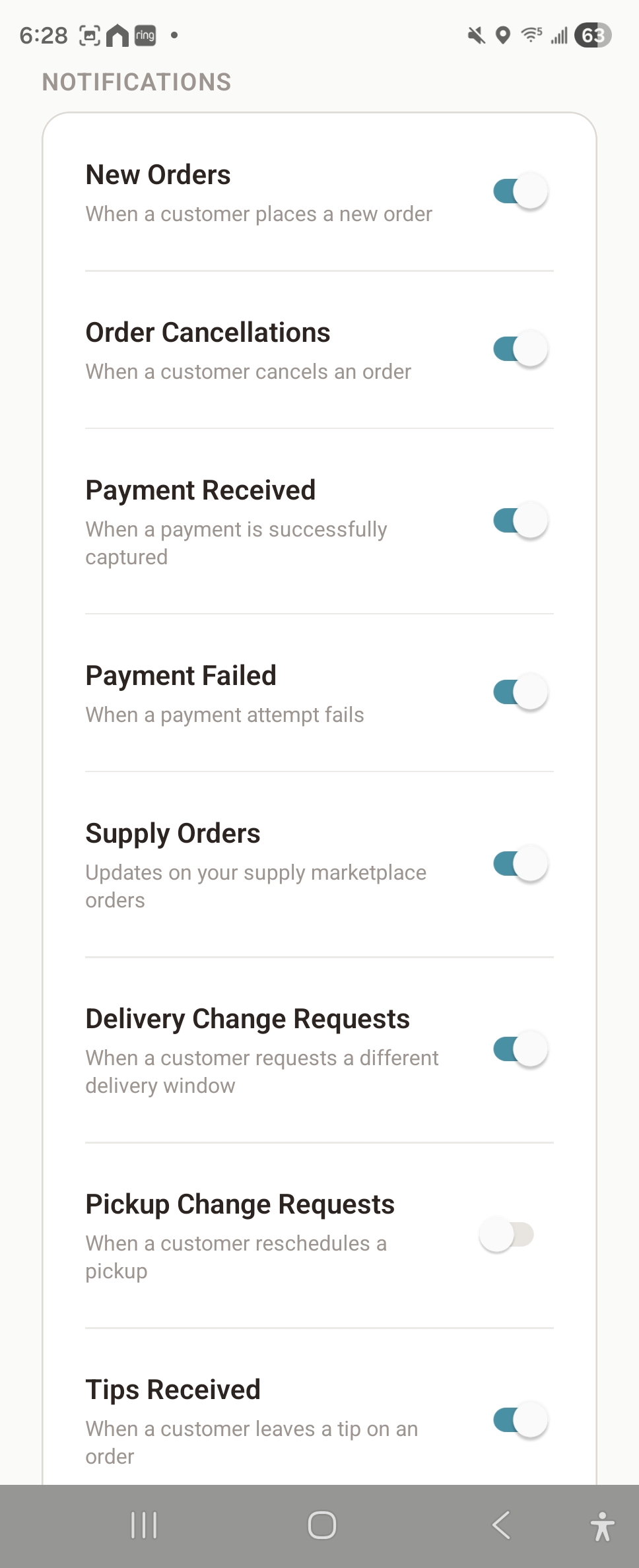This screenshot has height=1568, width=639.
Task: Tap the battery level indicator
Action: click(x=591, y=34)
